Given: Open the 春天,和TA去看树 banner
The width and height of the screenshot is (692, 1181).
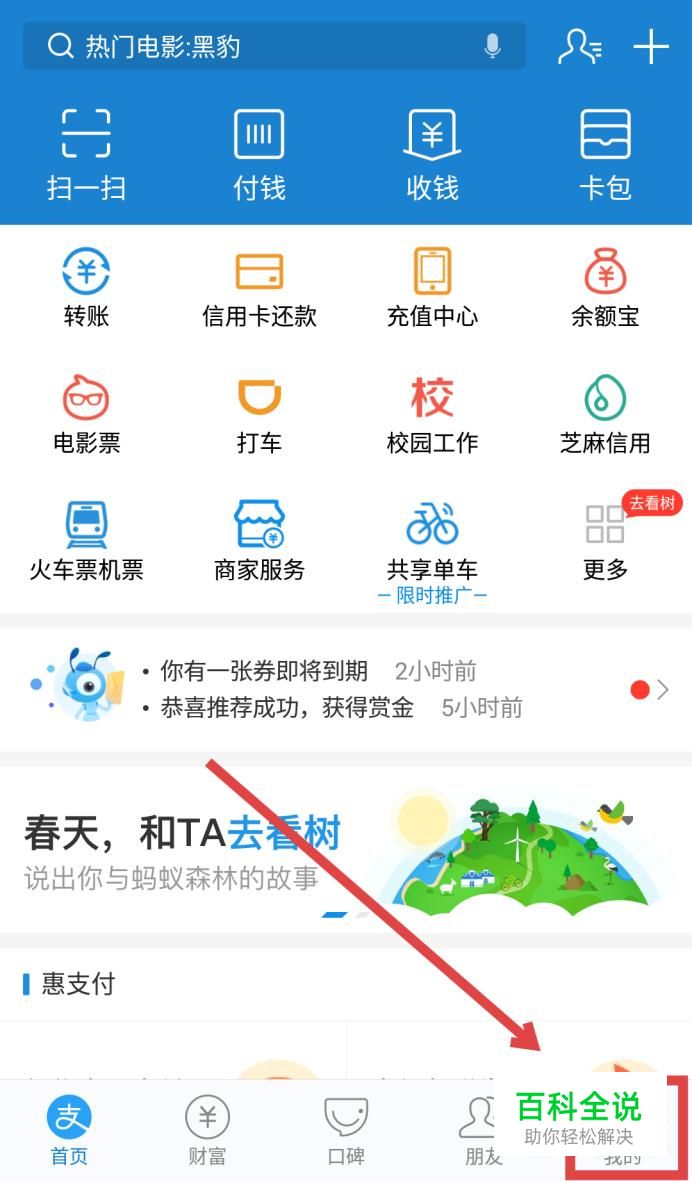Looking at the screenshot, I should point(345,848).
